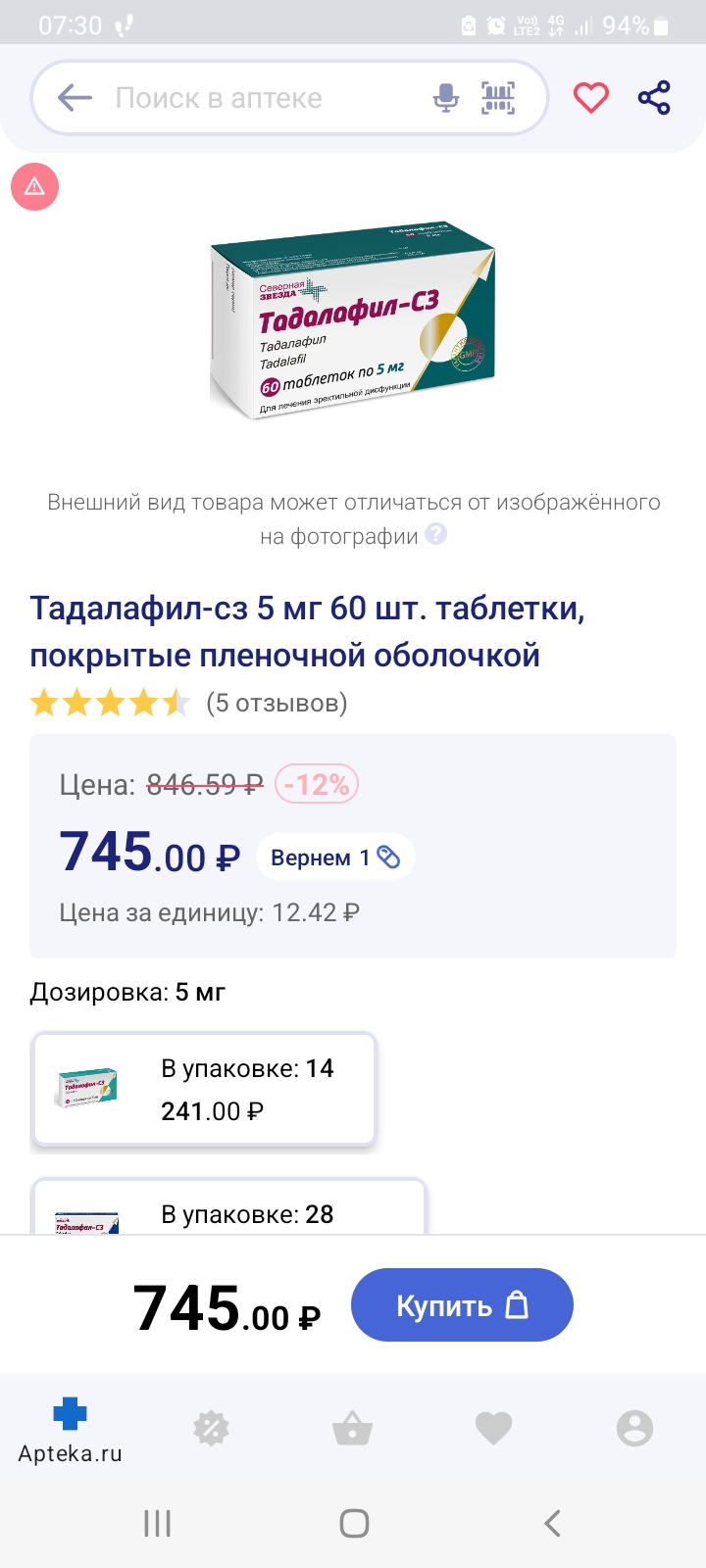Open the 5 отзывов reviews
The width and height of the screenshot is (706, 1568).
coord(277,703)
